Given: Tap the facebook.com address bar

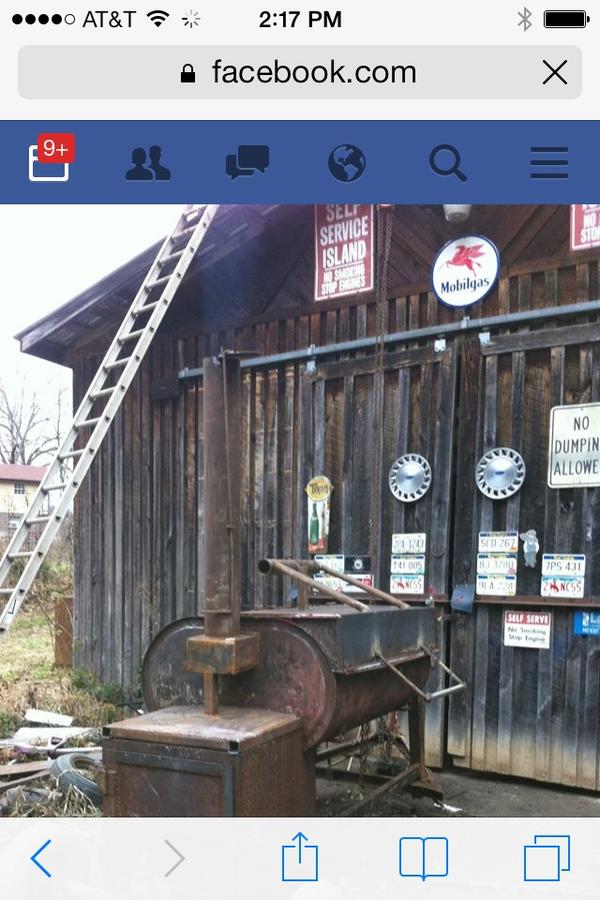Looking at the screenshot, I should coord(300,72).
